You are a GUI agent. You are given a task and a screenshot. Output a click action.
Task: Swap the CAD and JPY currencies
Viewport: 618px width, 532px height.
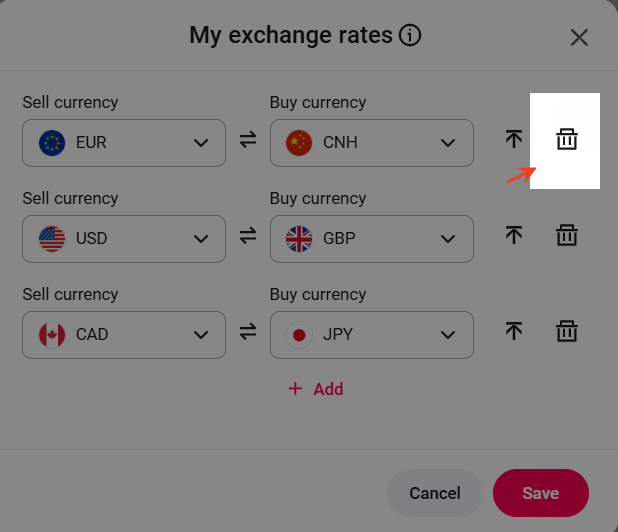(x=248, y=332)
